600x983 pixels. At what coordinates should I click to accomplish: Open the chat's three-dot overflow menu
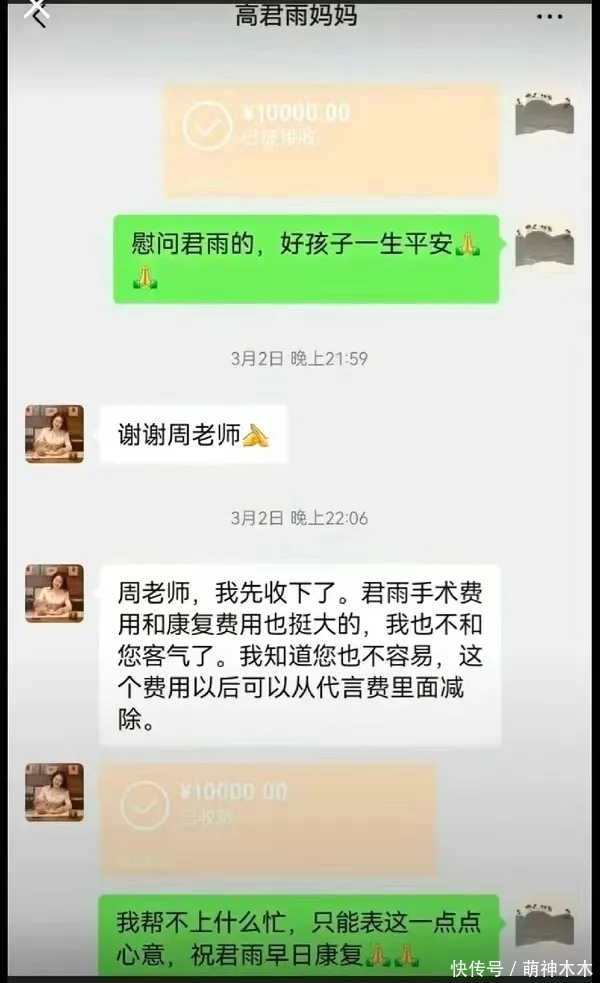(550, 16)
